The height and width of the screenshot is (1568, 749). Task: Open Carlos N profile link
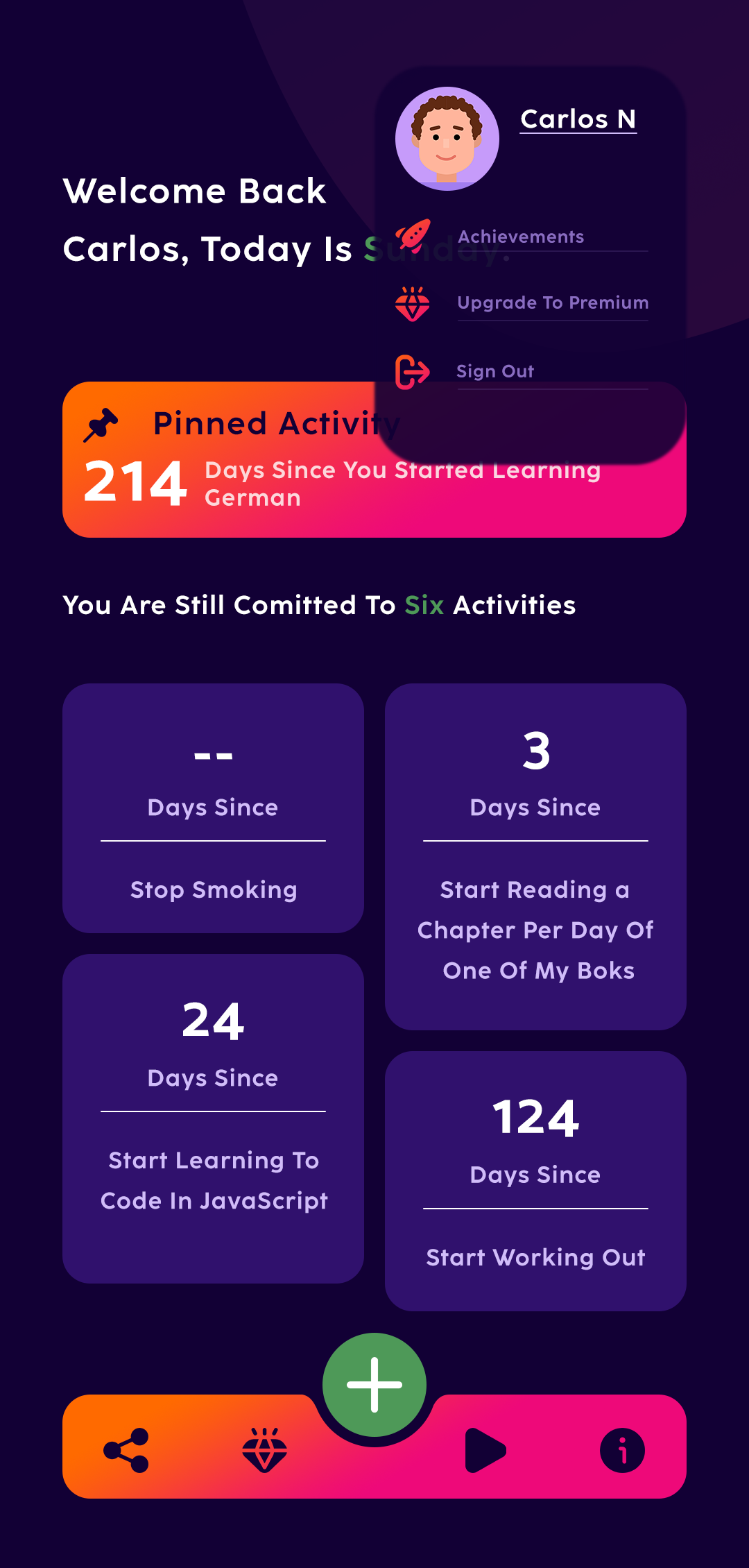pos(578,119)
